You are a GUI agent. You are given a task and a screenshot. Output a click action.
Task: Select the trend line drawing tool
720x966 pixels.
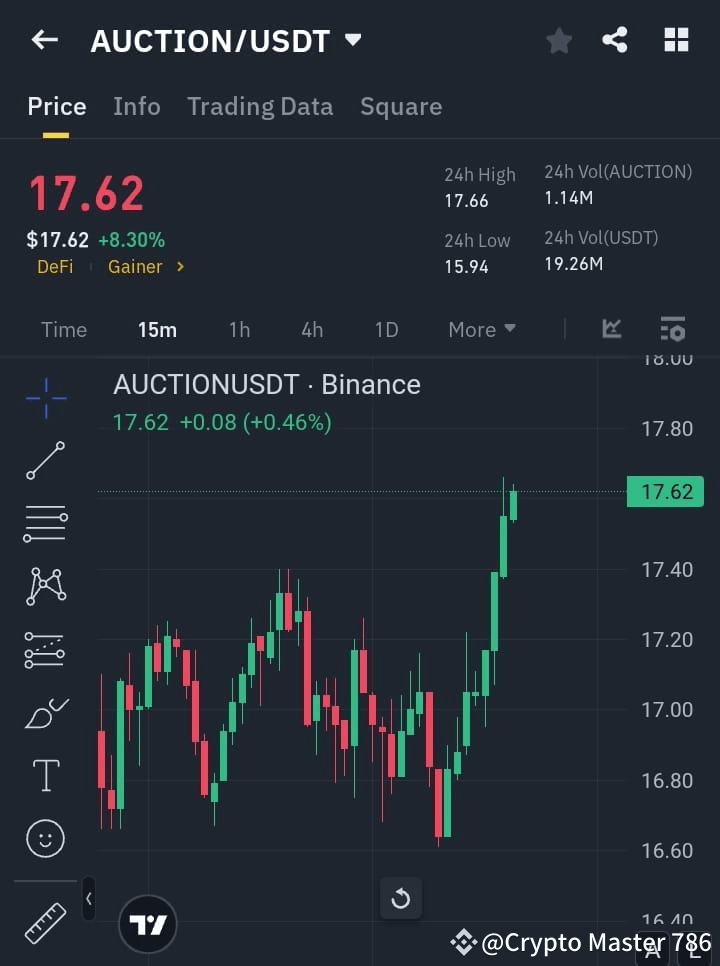click(x=45, y=461)
